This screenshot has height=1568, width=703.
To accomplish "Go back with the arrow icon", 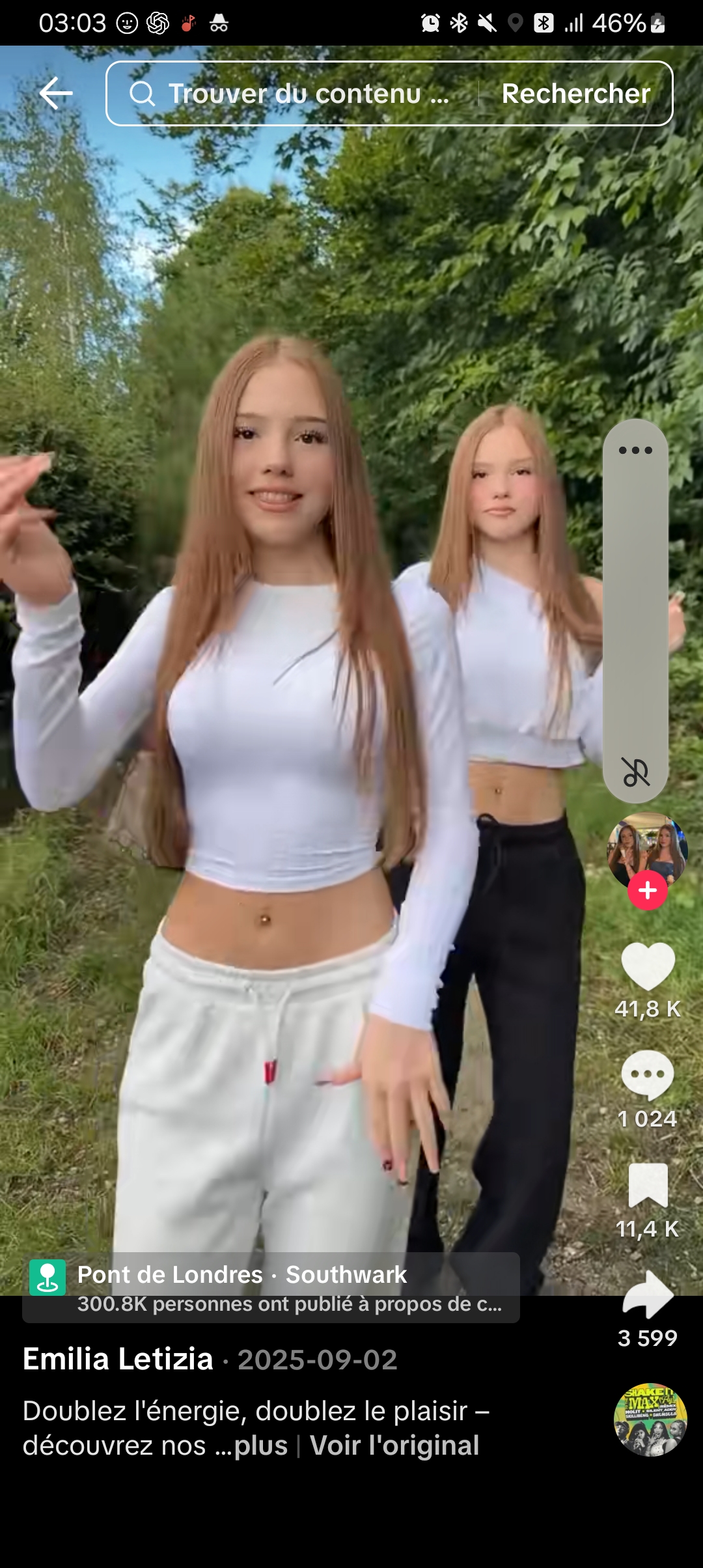I will (x=56, y=94).
